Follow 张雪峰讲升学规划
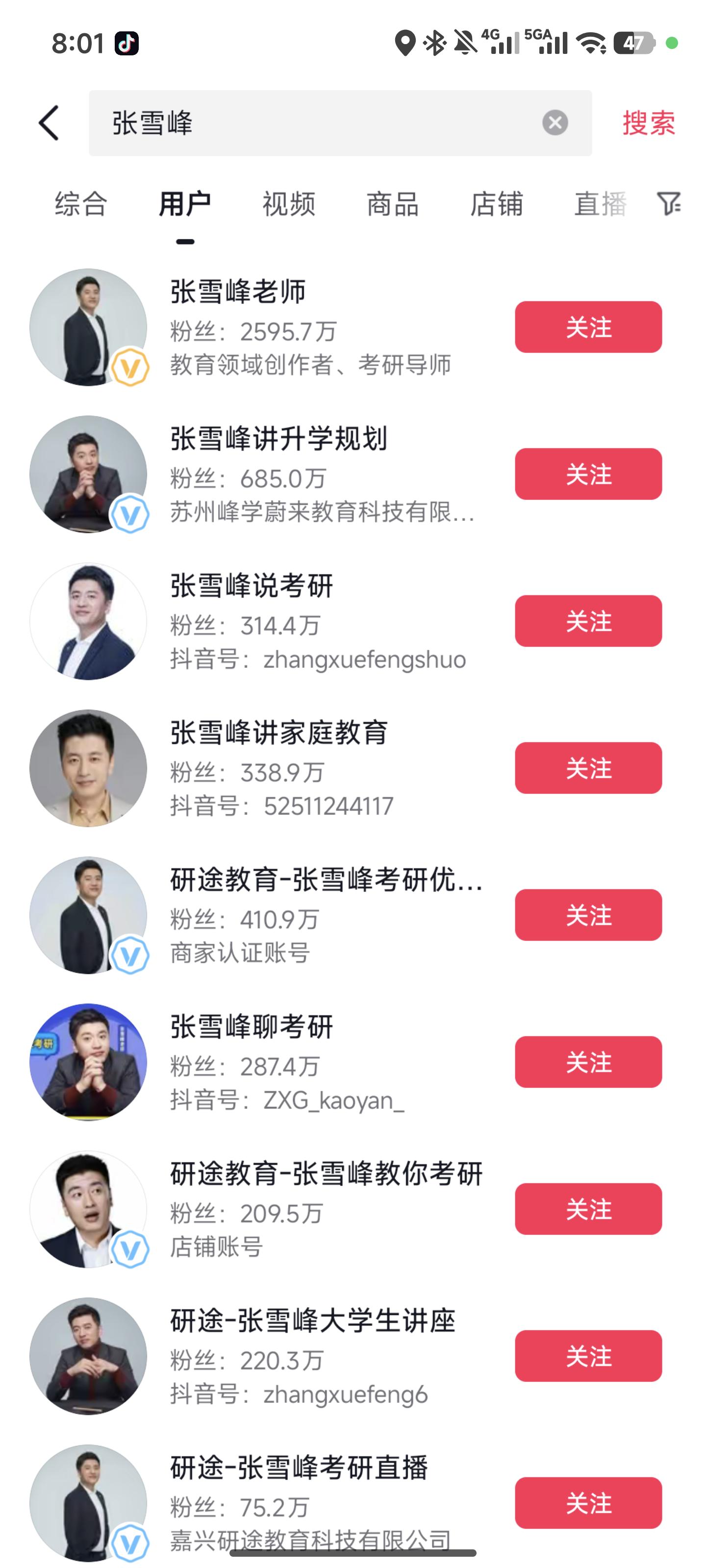 (588, 474)
